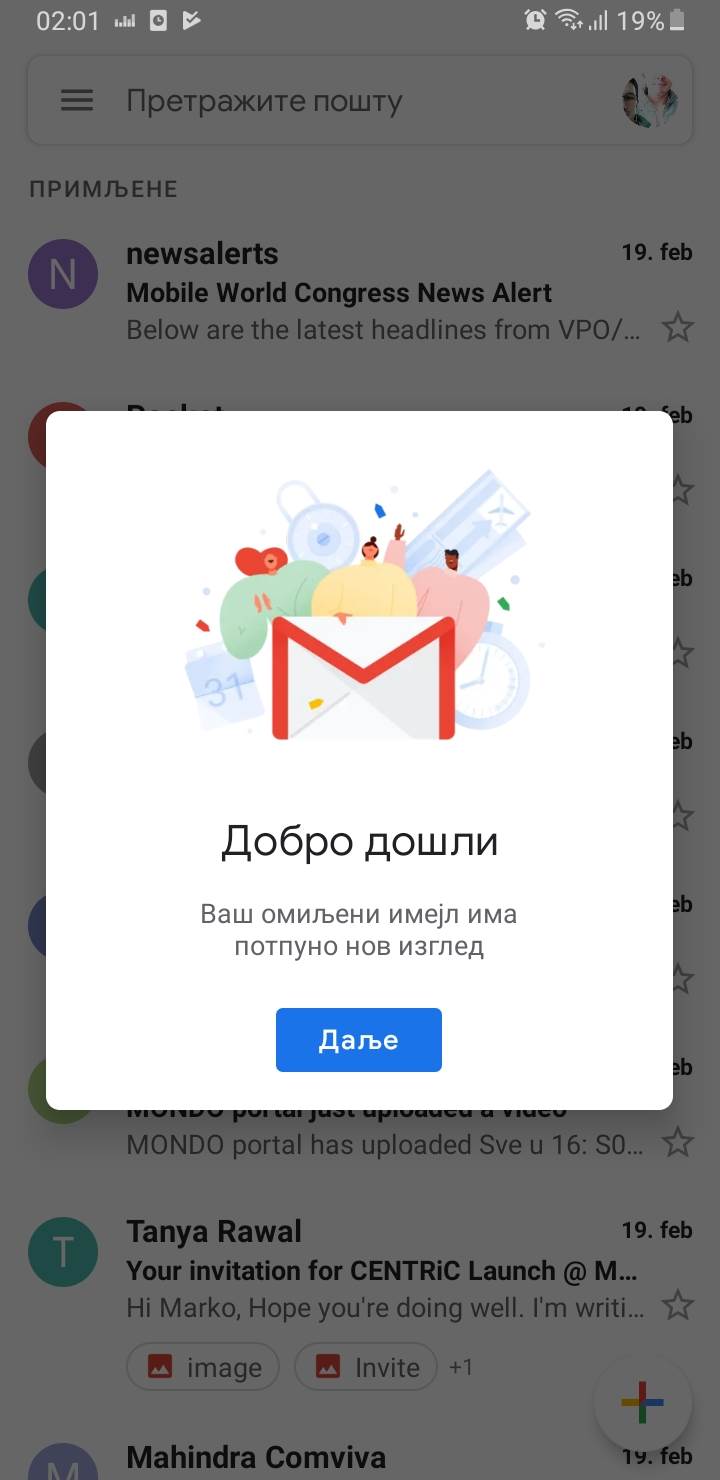This screenshot has width=720, height=1480.
Task: Star Tanya Rawal's email
Action: (x=678, y=1304)
